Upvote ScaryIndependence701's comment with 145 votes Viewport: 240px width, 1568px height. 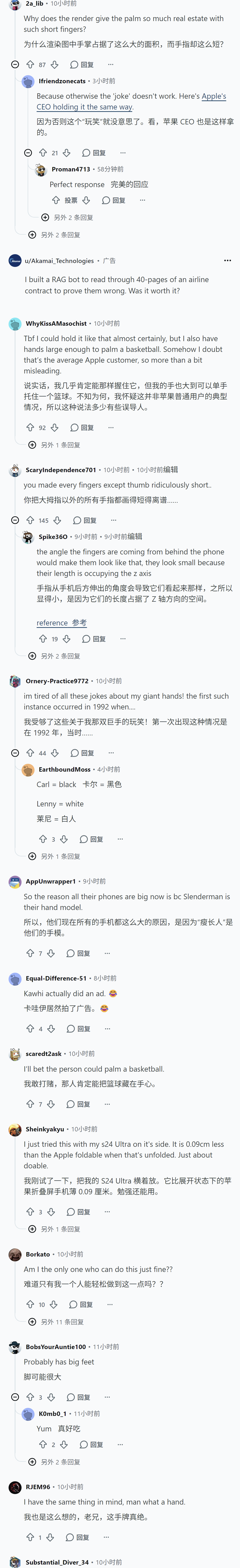click(30, 520)
